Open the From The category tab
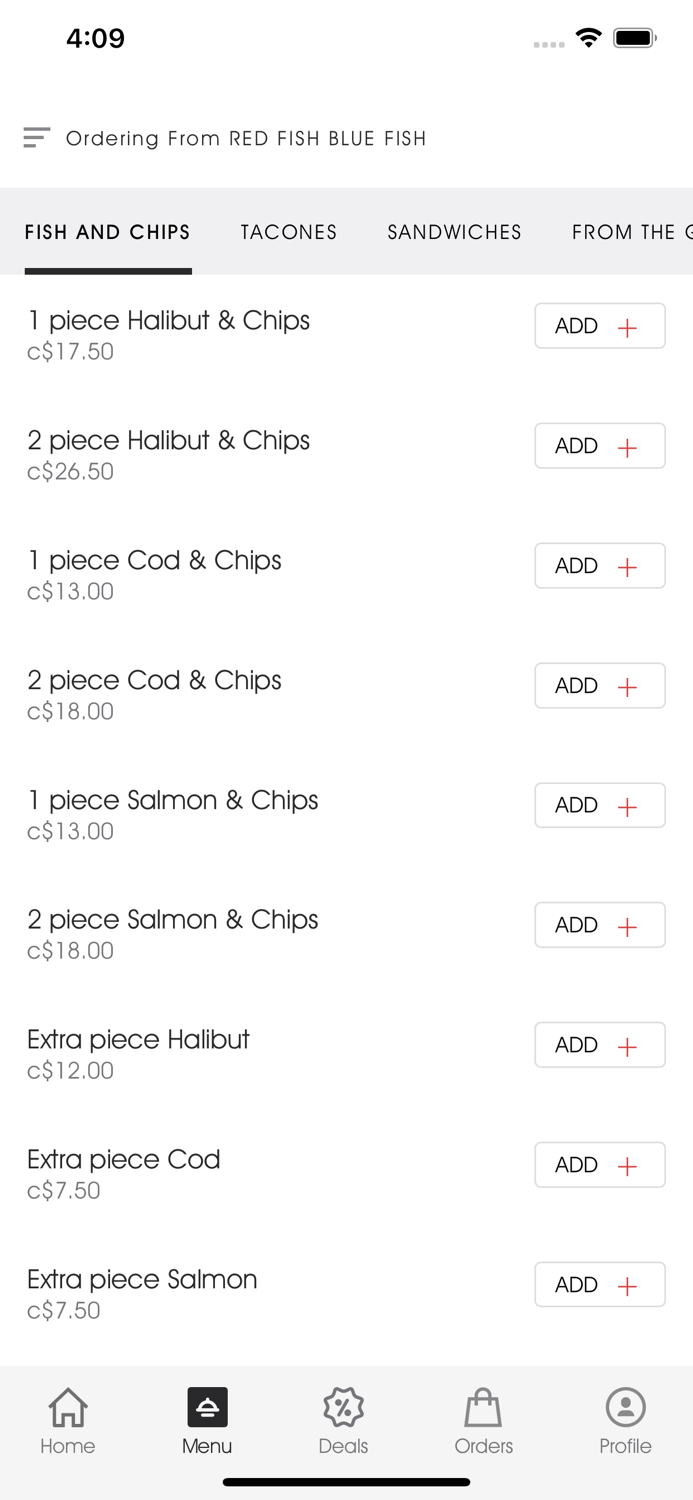The height and width of the screenshot is (1500, 693). 630,232
